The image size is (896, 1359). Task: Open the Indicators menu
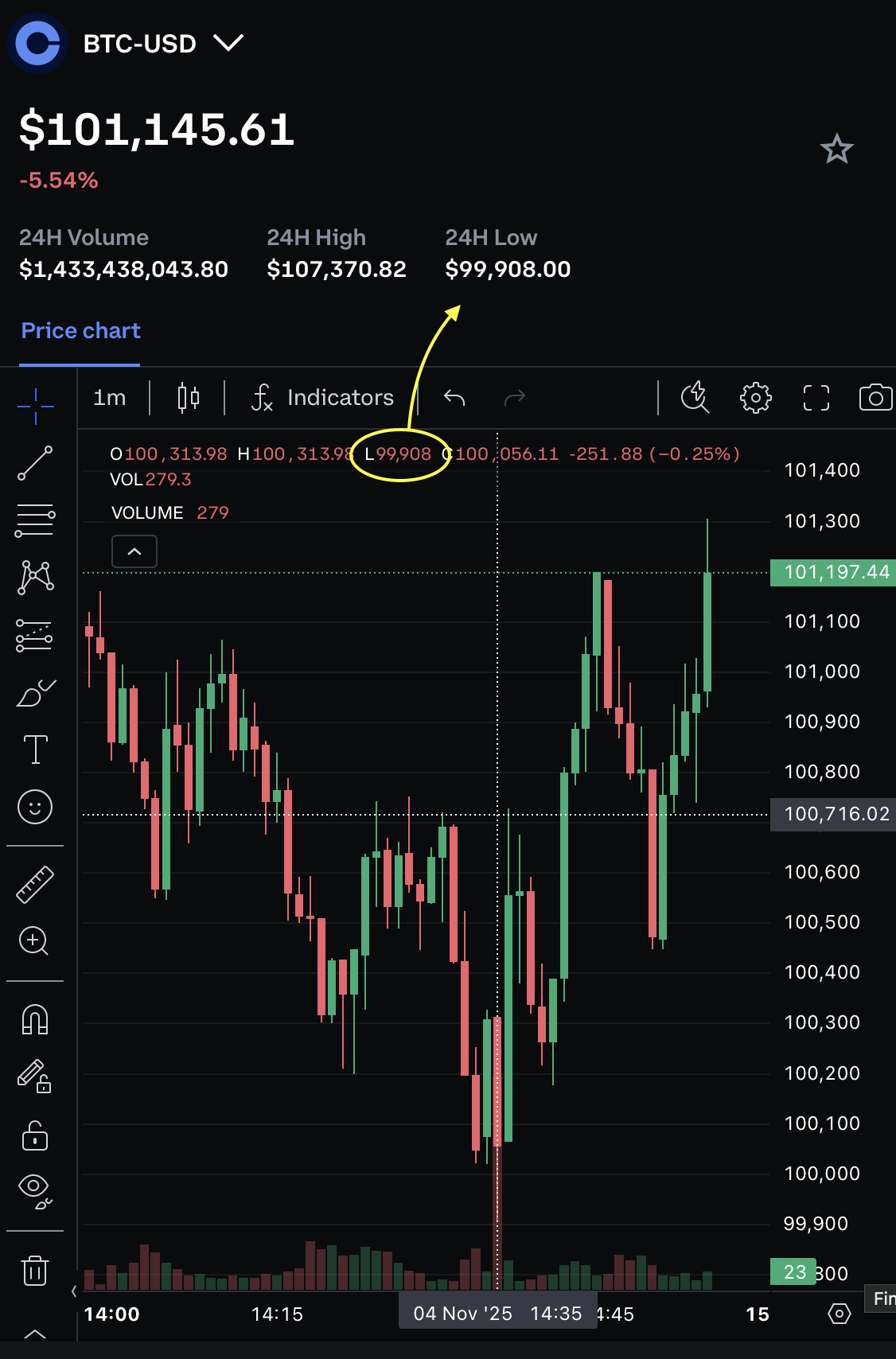pos(323,397)
